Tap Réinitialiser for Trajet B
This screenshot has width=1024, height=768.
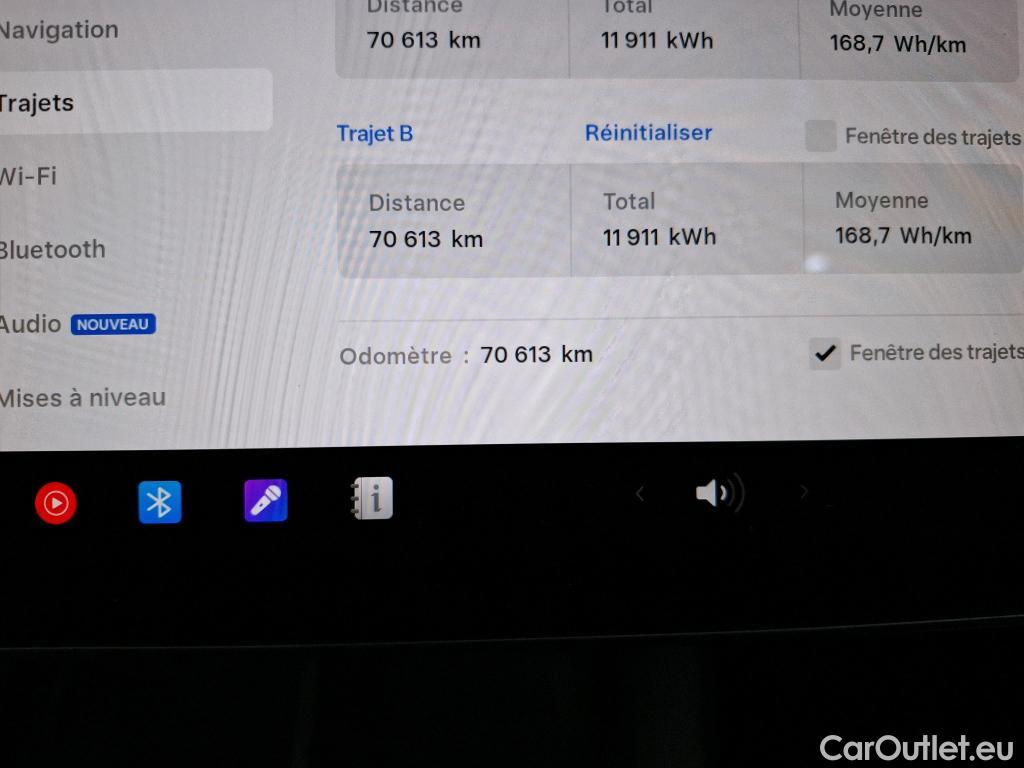tap(648, 133)
